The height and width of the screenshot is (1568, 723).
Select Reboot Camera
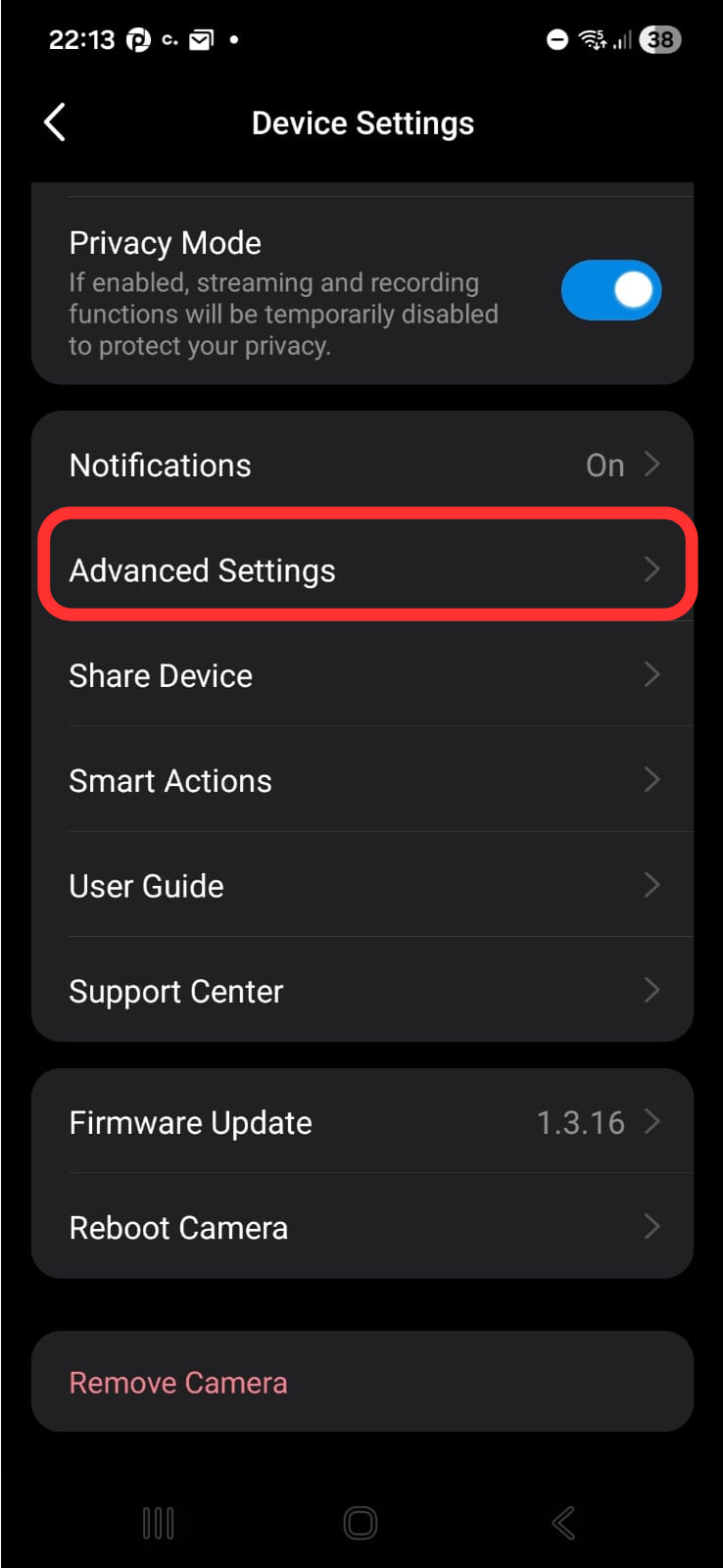[x=362, y=1227]
